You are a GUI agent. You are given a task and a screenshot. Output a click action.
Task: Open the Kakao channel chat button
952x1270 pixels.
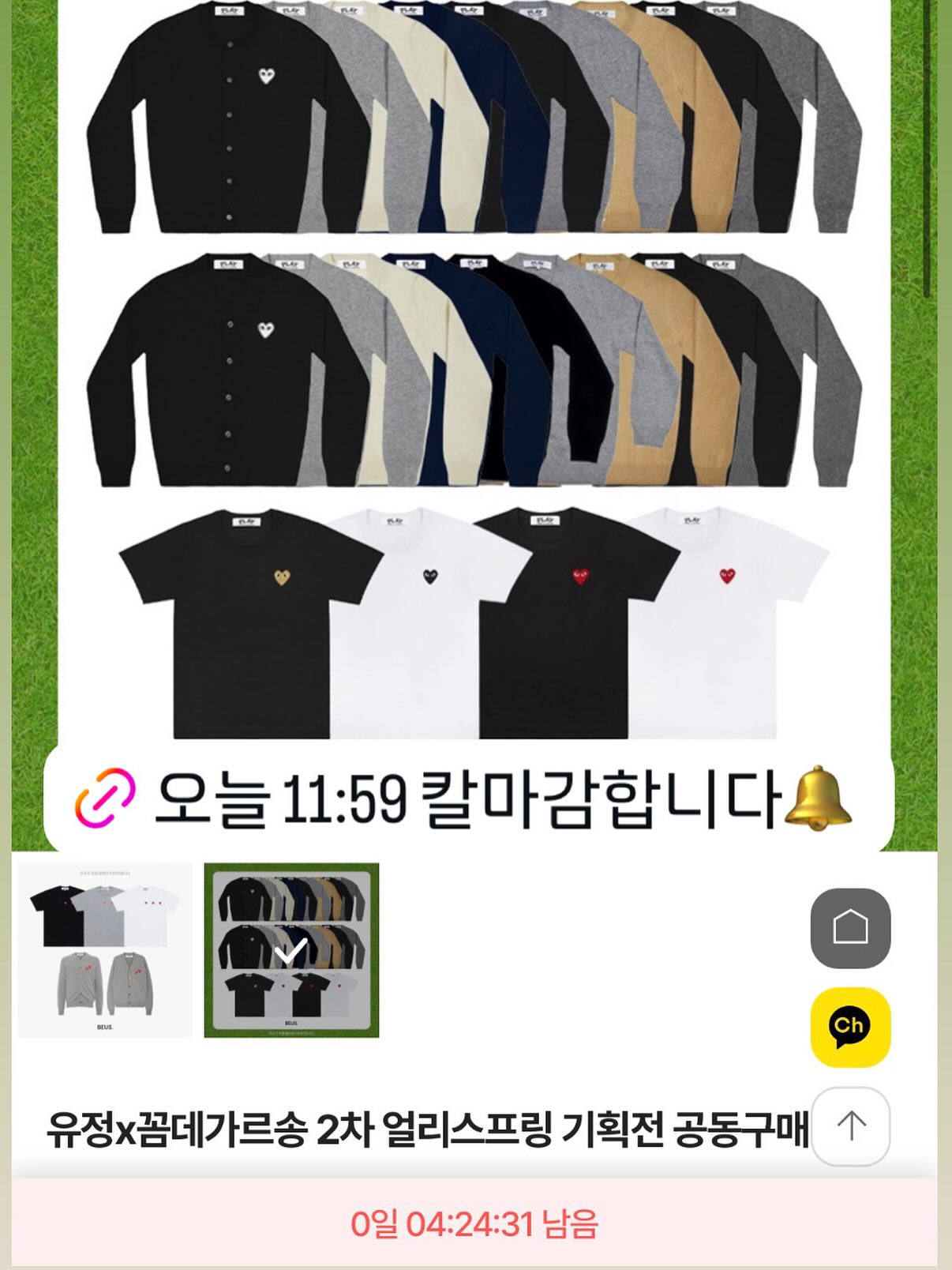[850, 1027]
